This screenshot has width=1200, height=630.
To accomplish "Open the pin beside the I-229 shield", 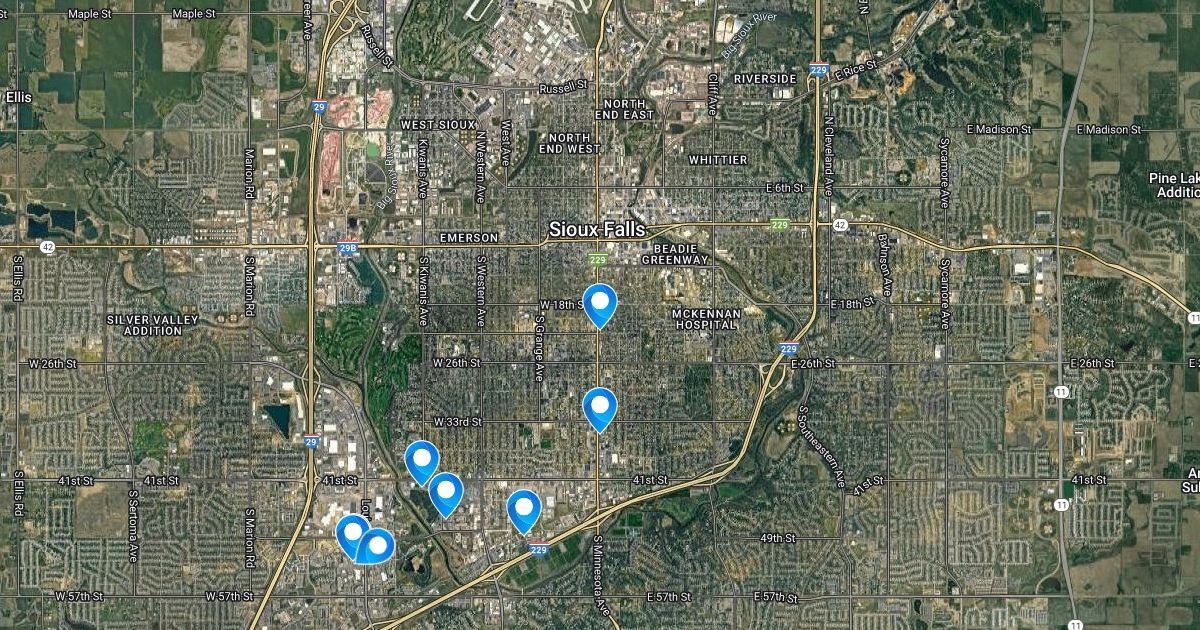I will (524, 508).
